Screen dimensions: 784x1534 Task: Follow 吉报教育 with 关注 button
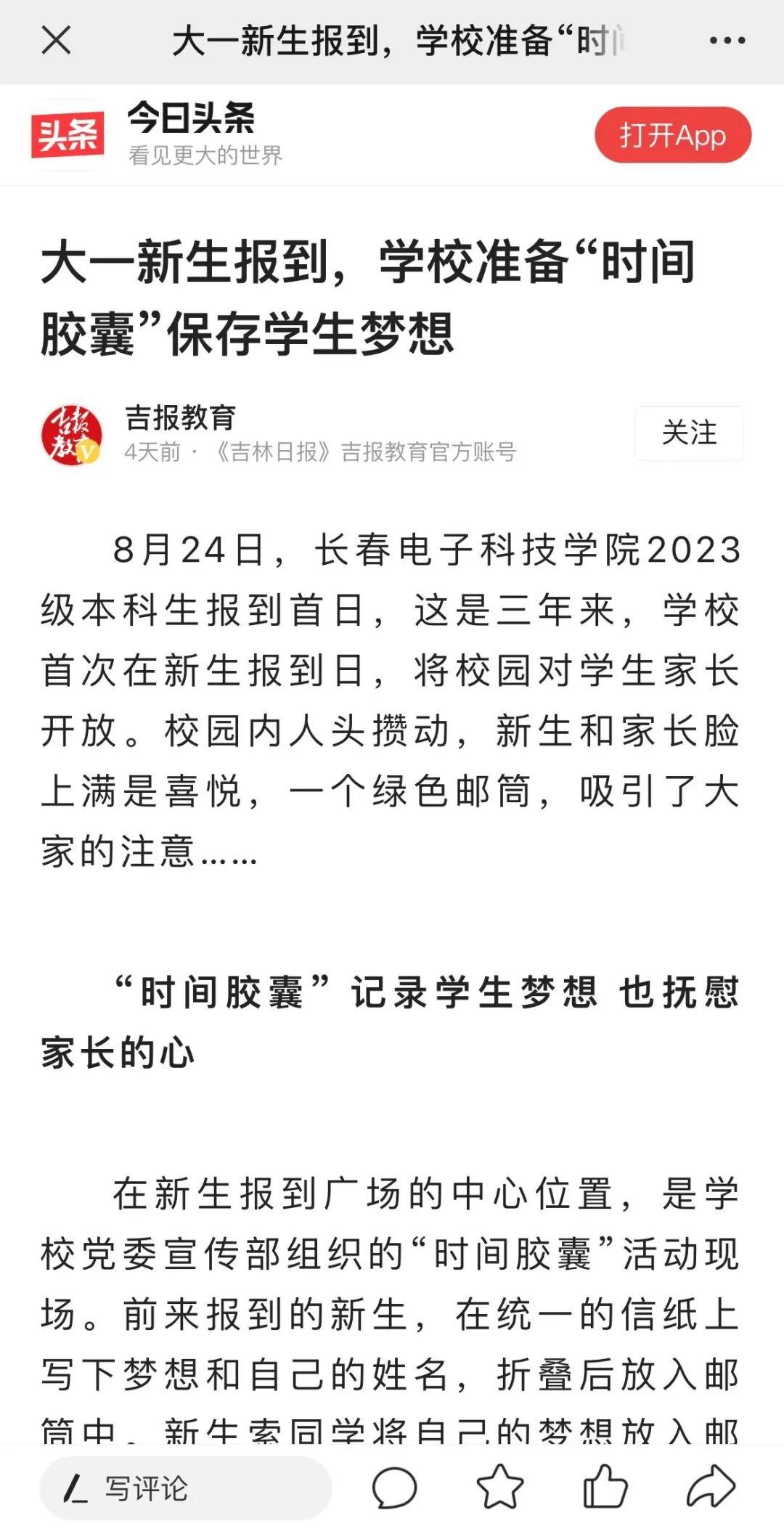coord(688,433)
